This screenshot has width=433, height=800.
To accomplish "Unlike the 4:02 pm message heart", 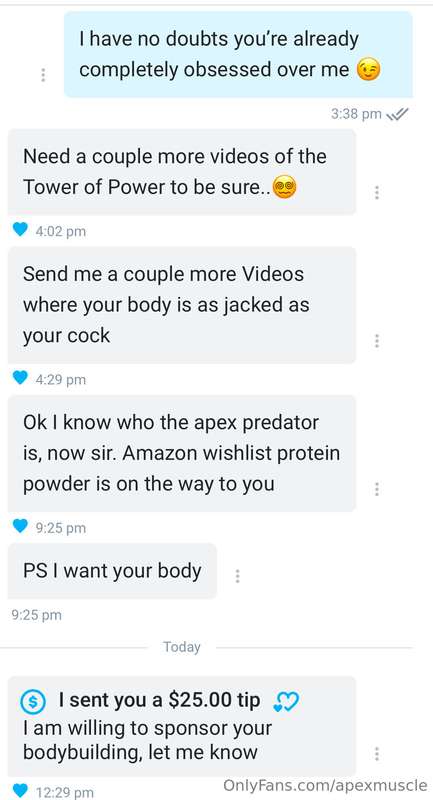I will pyautogui.click(x=20, y=230).
